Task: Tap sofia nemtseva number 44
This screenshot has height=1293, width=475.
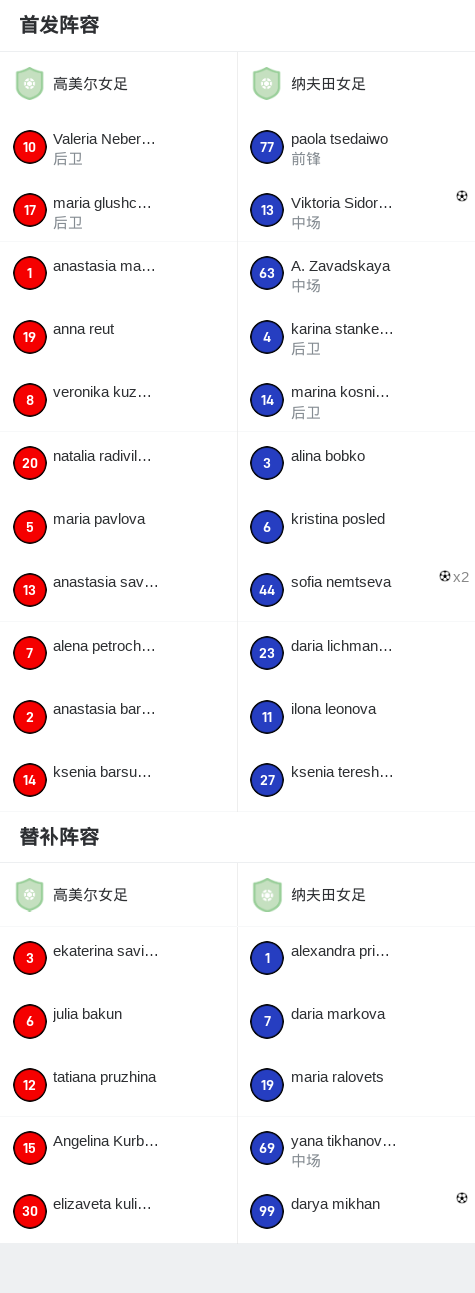Action: (356, 590)
